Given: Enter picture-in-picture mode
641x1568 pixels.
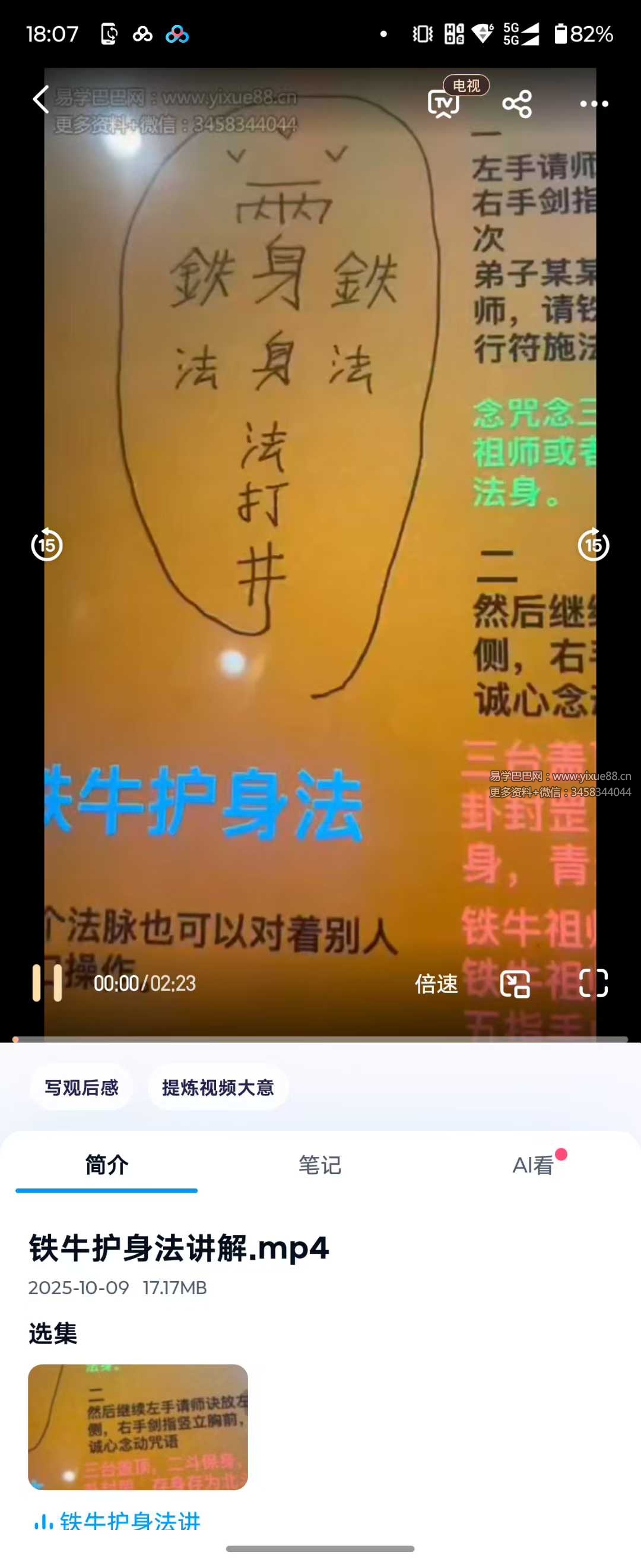Looking at the screenshot, I should pos(516,982).
